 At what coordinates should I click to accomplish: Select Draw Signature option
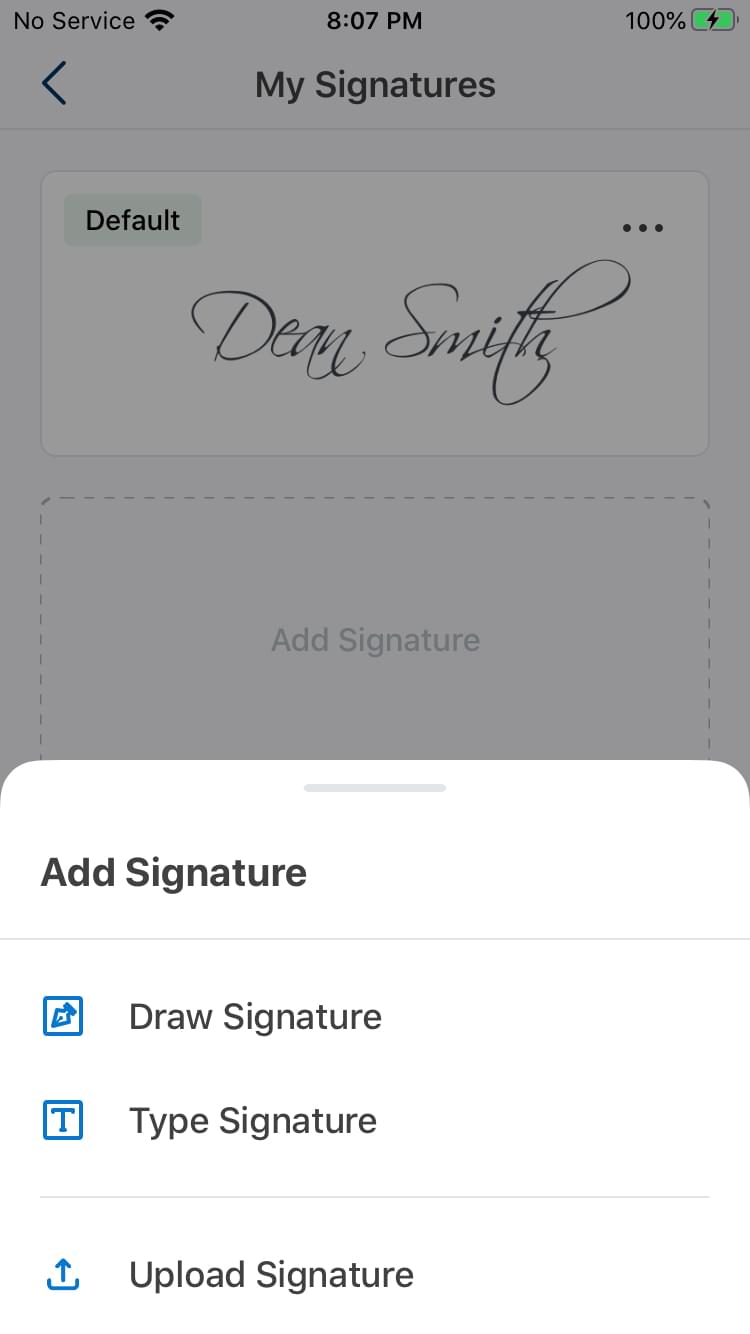pos(255,1017)
